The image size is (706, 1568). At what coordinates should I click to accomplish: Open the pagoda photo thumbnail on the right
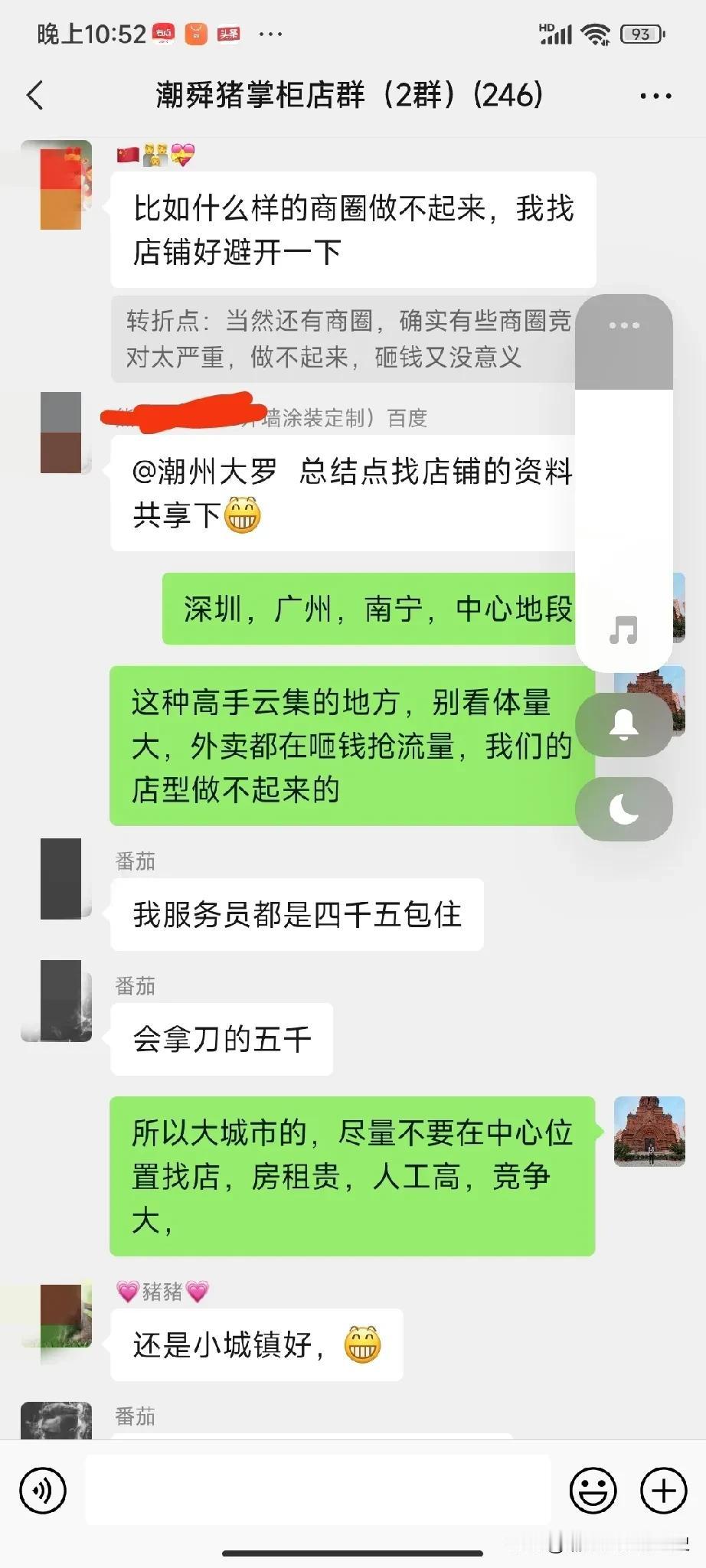[x=649, y=1132]
